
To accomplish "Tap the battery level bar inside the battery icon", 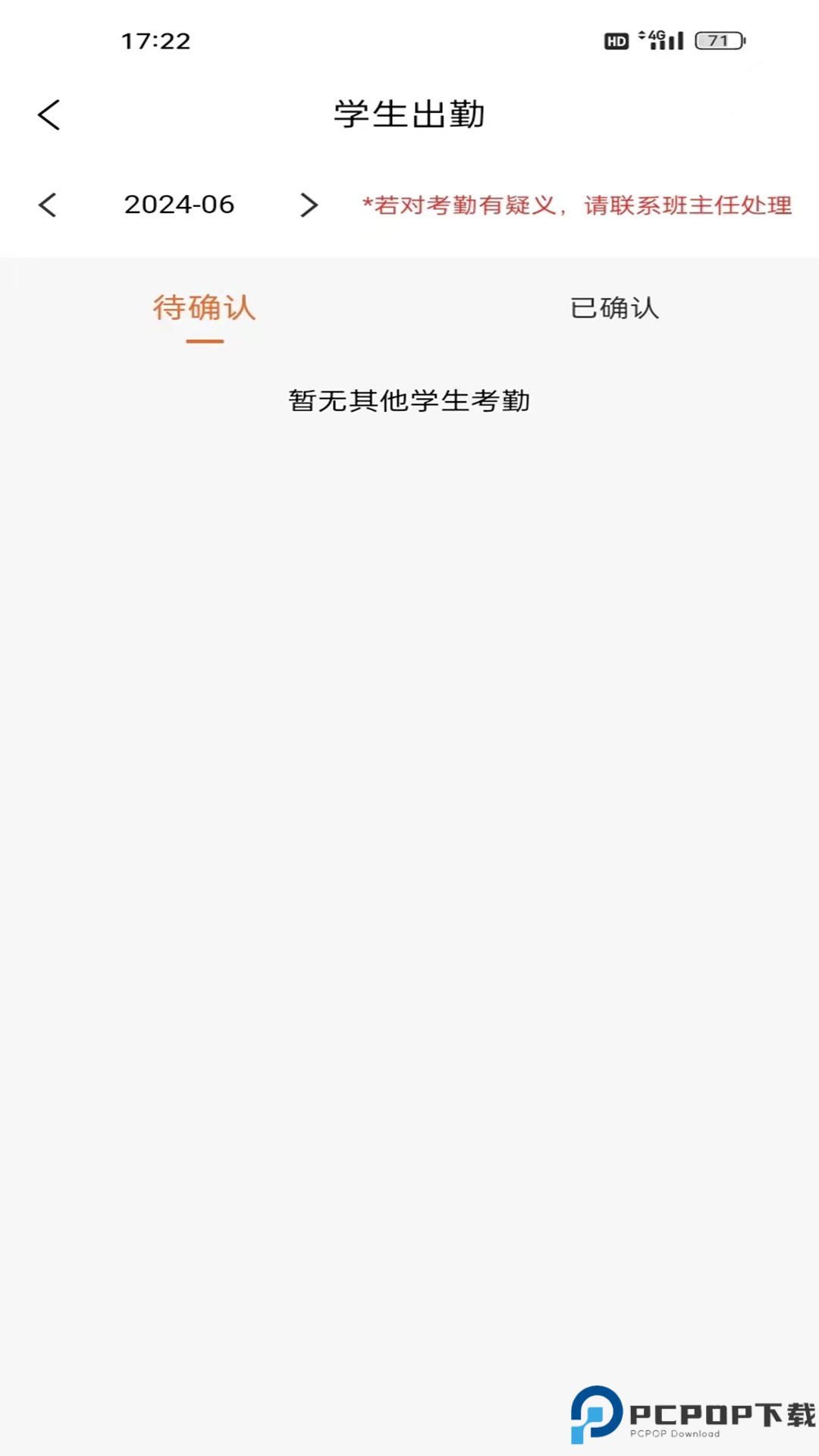I will pyautogui.click(x=711, y=40).
